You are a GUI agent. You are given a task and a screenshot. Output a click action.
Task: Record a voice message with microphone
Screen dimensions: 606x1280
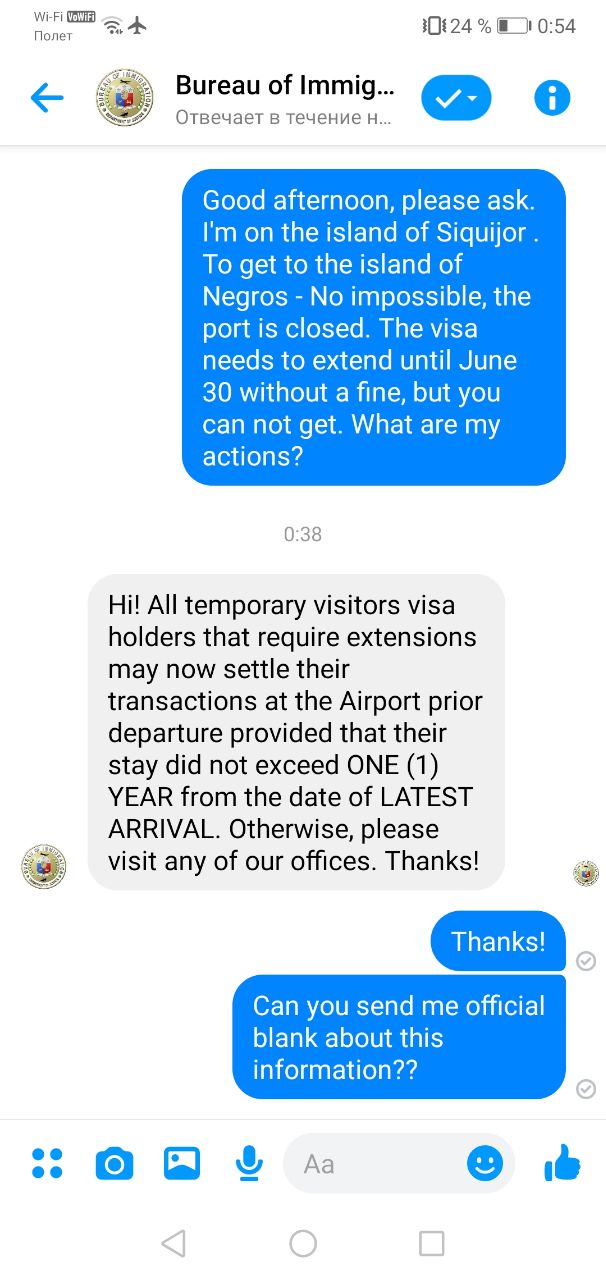coord(249,1163)
